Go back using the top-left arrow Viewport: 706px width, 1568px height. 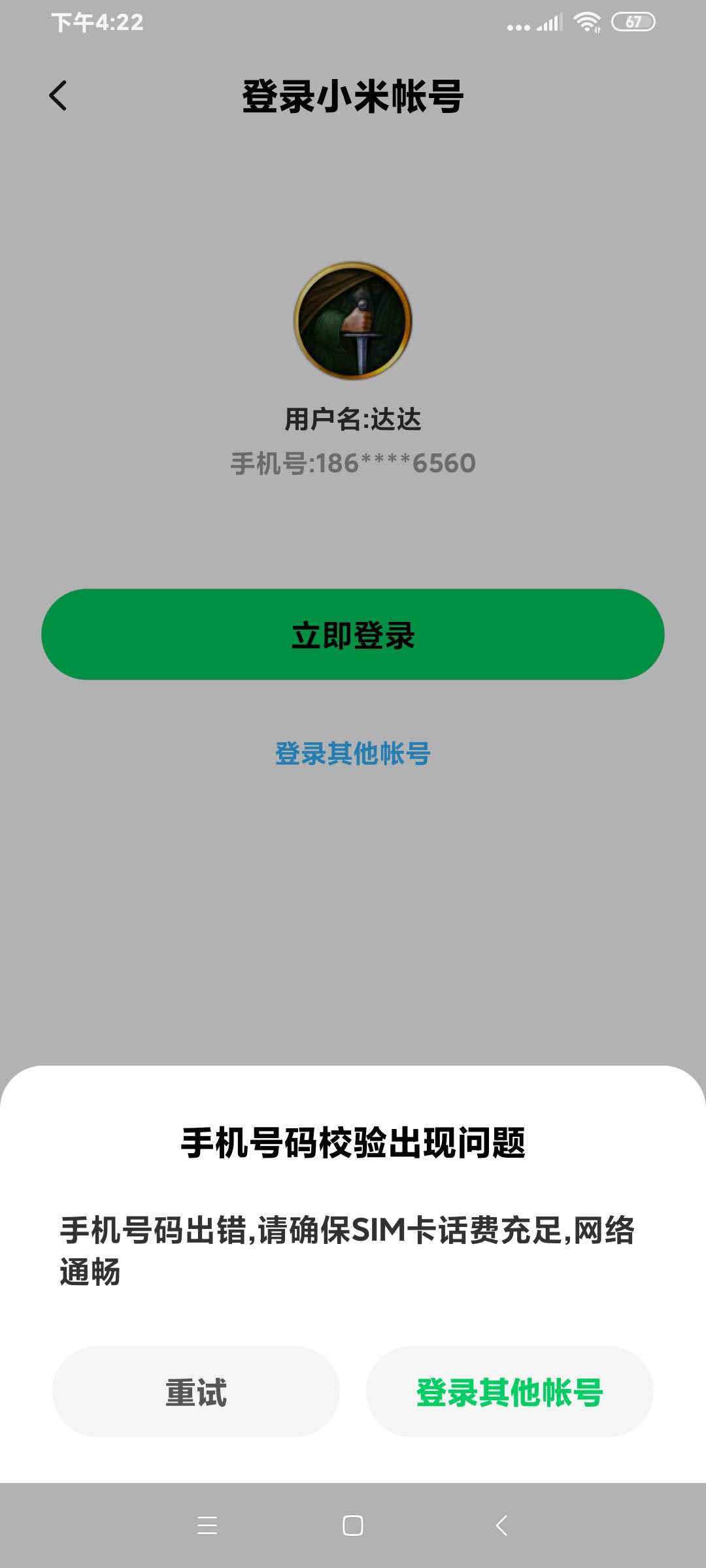[x=58, y=96]
